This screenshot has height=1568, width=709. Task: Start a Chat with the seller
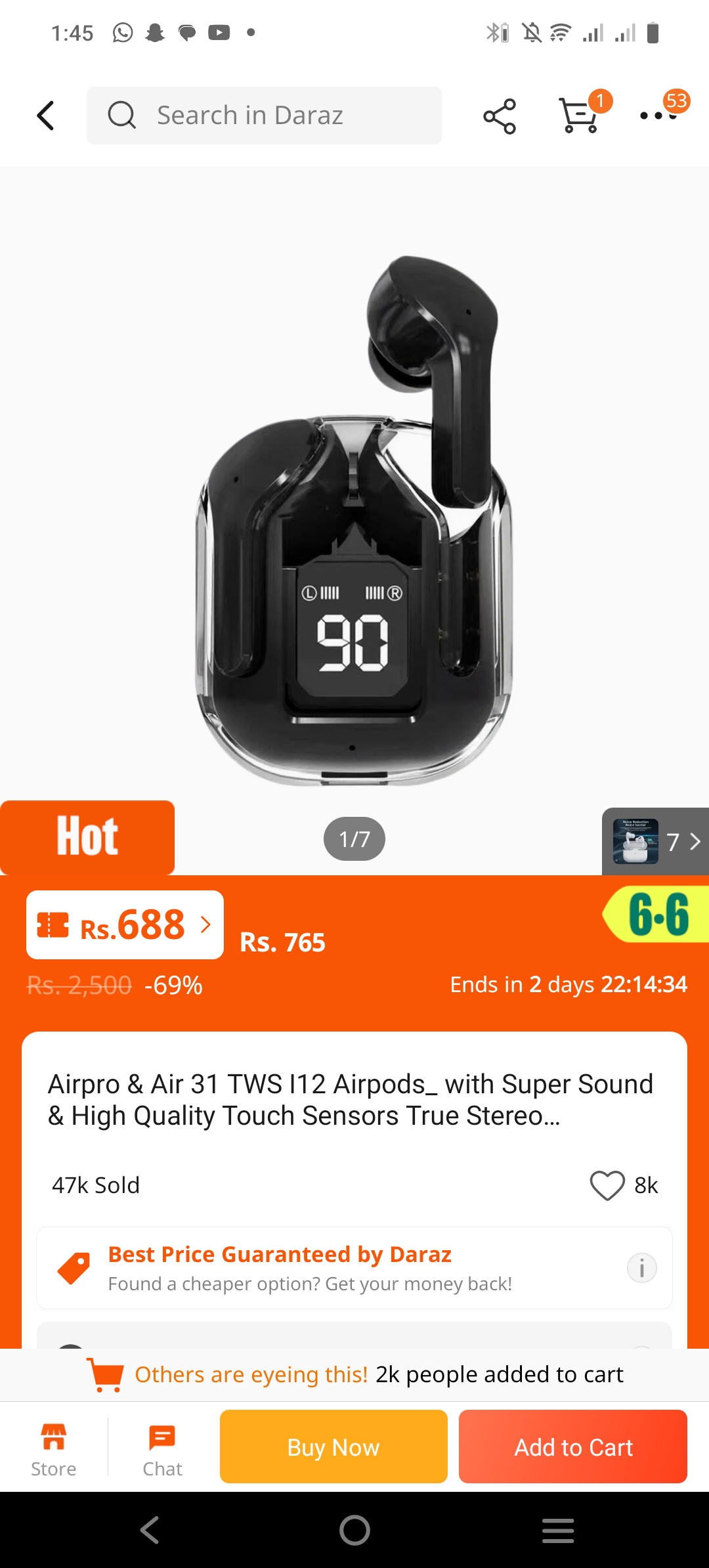pyautogui.click(x=162, y=1449)
